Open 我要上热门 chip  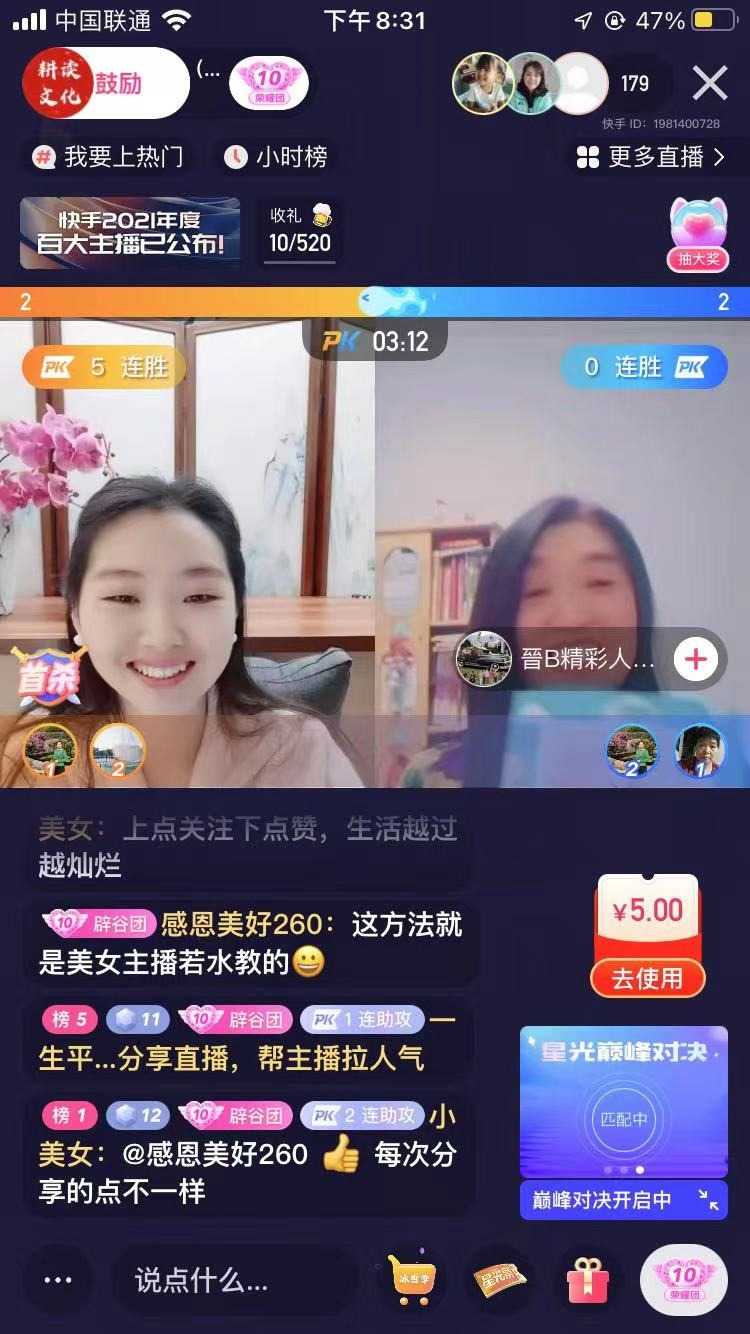click(x=109, y=157)
